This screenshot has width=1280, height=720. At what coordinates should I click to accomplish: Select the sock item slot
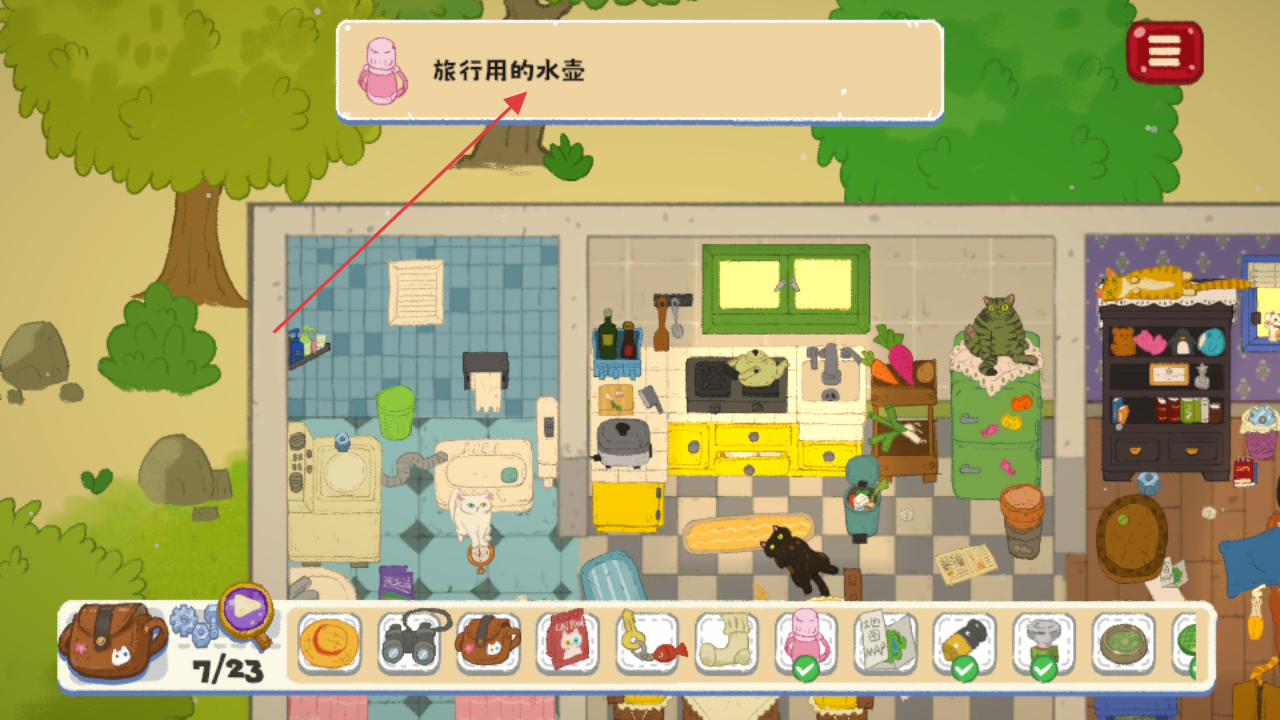pos(727,644)
